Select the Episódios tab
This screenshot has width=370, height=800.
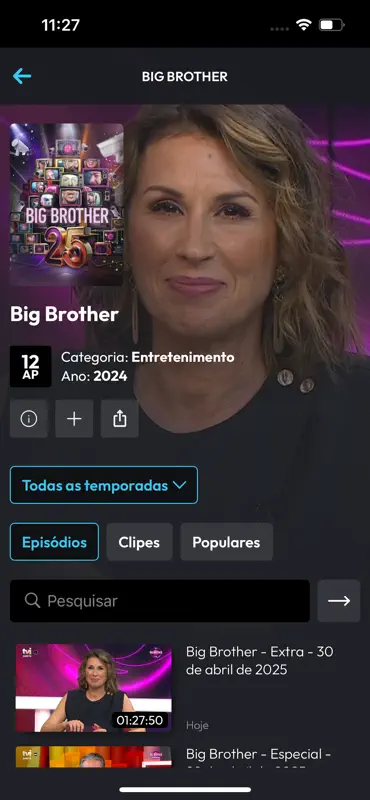point(54,542)
